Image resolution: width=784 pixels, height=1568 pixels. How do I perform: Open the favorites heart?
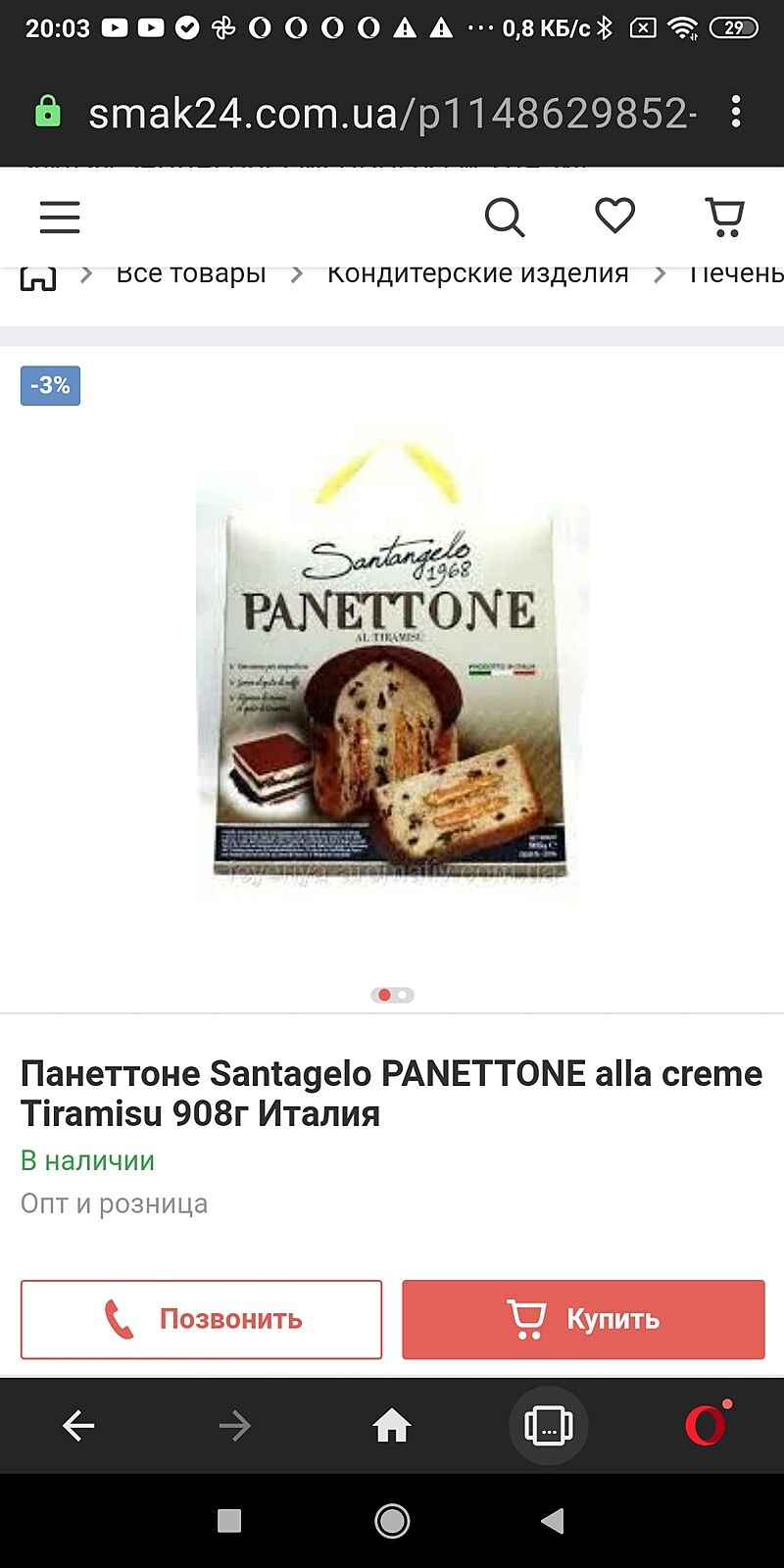pyautogui.click(x=615, y=217)
